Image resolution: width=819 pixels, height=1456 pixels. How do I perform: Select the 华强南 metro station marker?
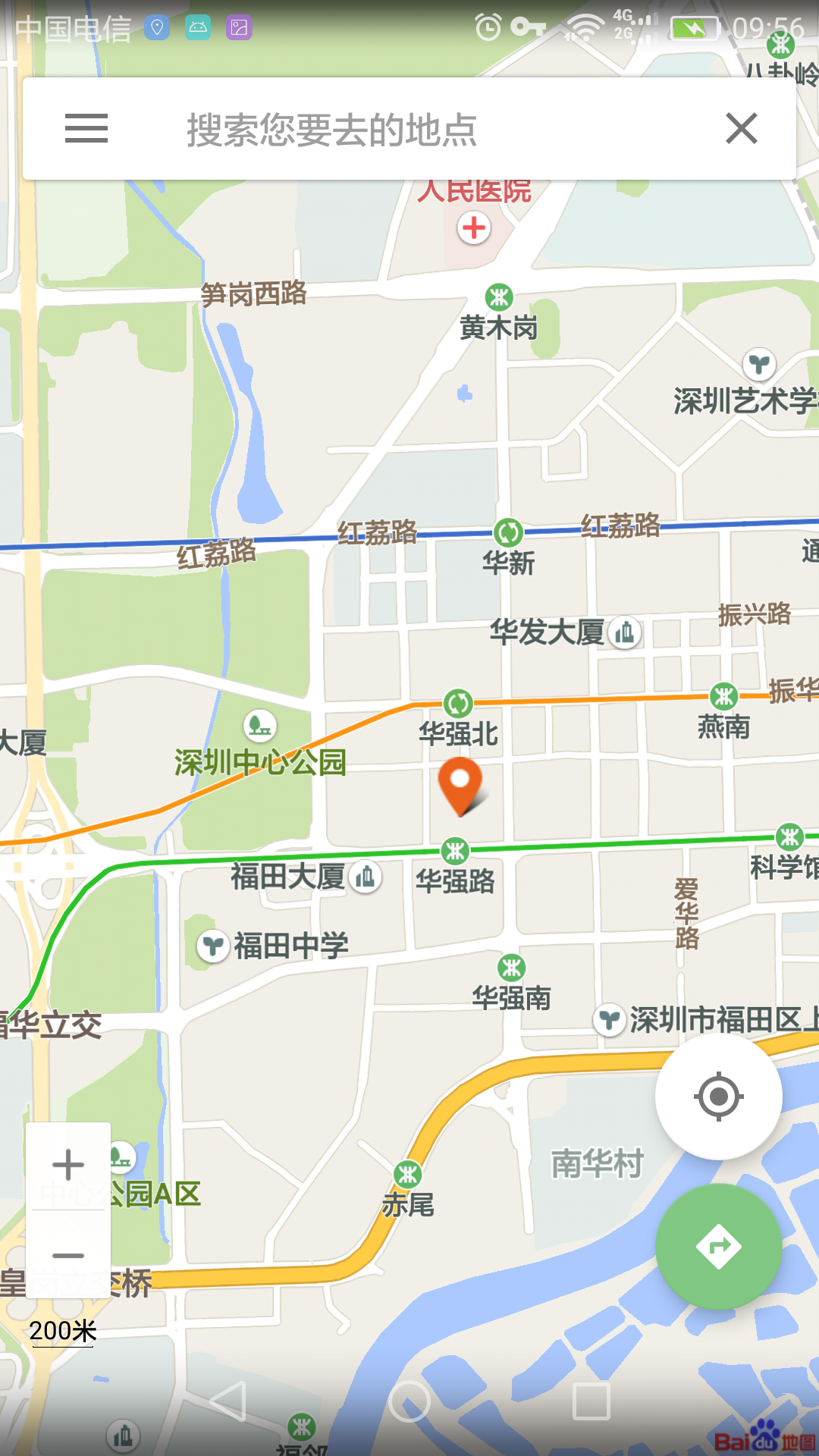(512, 968)
